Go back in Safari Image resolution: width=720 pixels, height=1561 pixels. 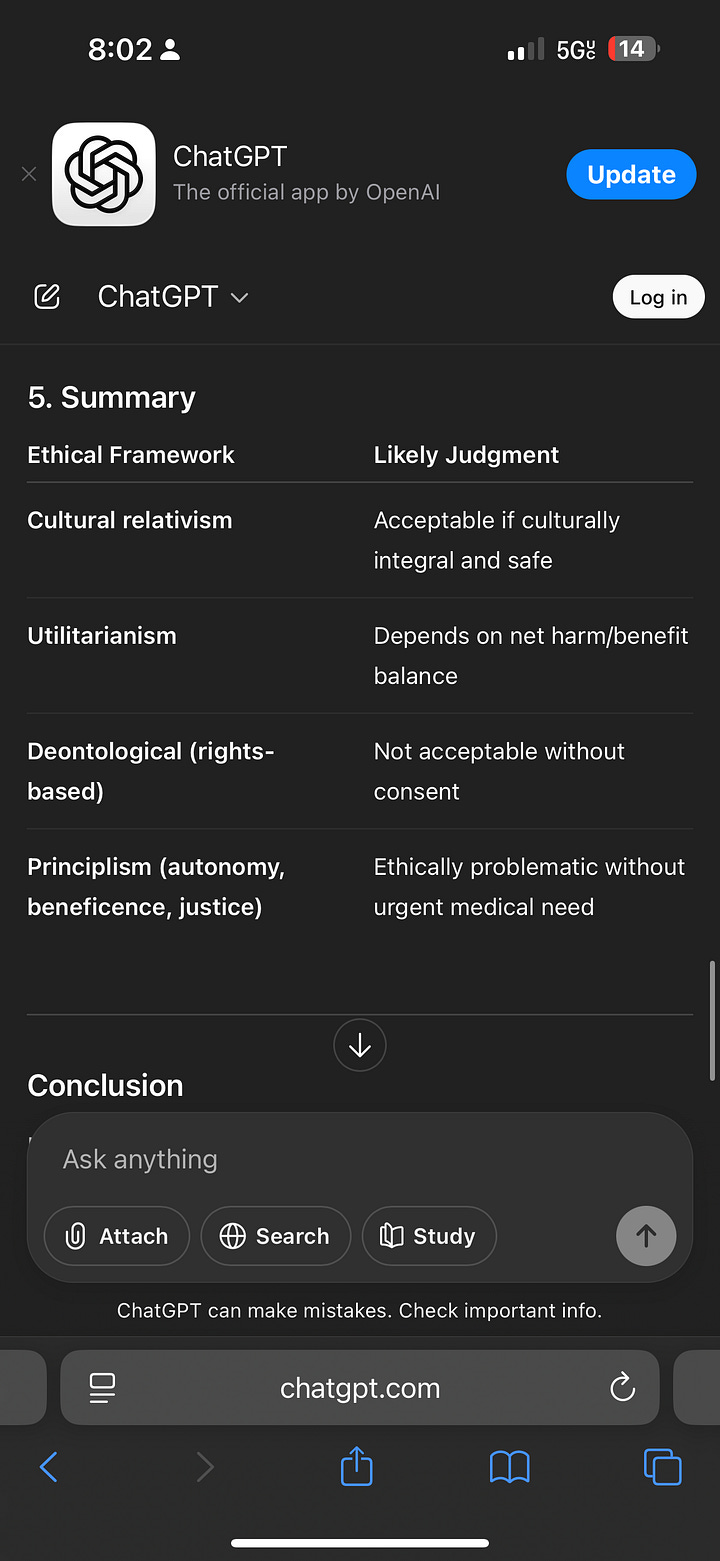click(x=48, y=1467)
